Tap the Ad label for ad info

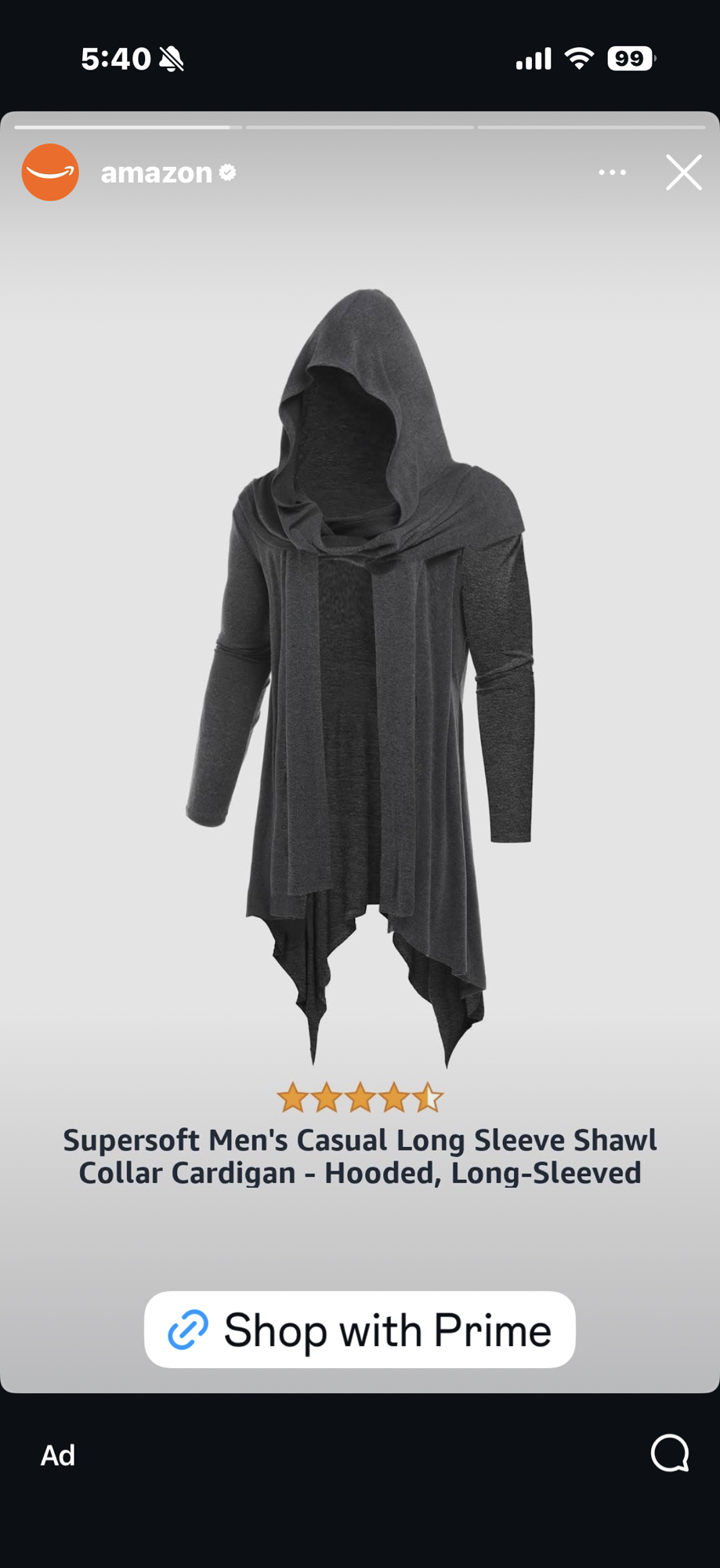tap(58, 1455)
